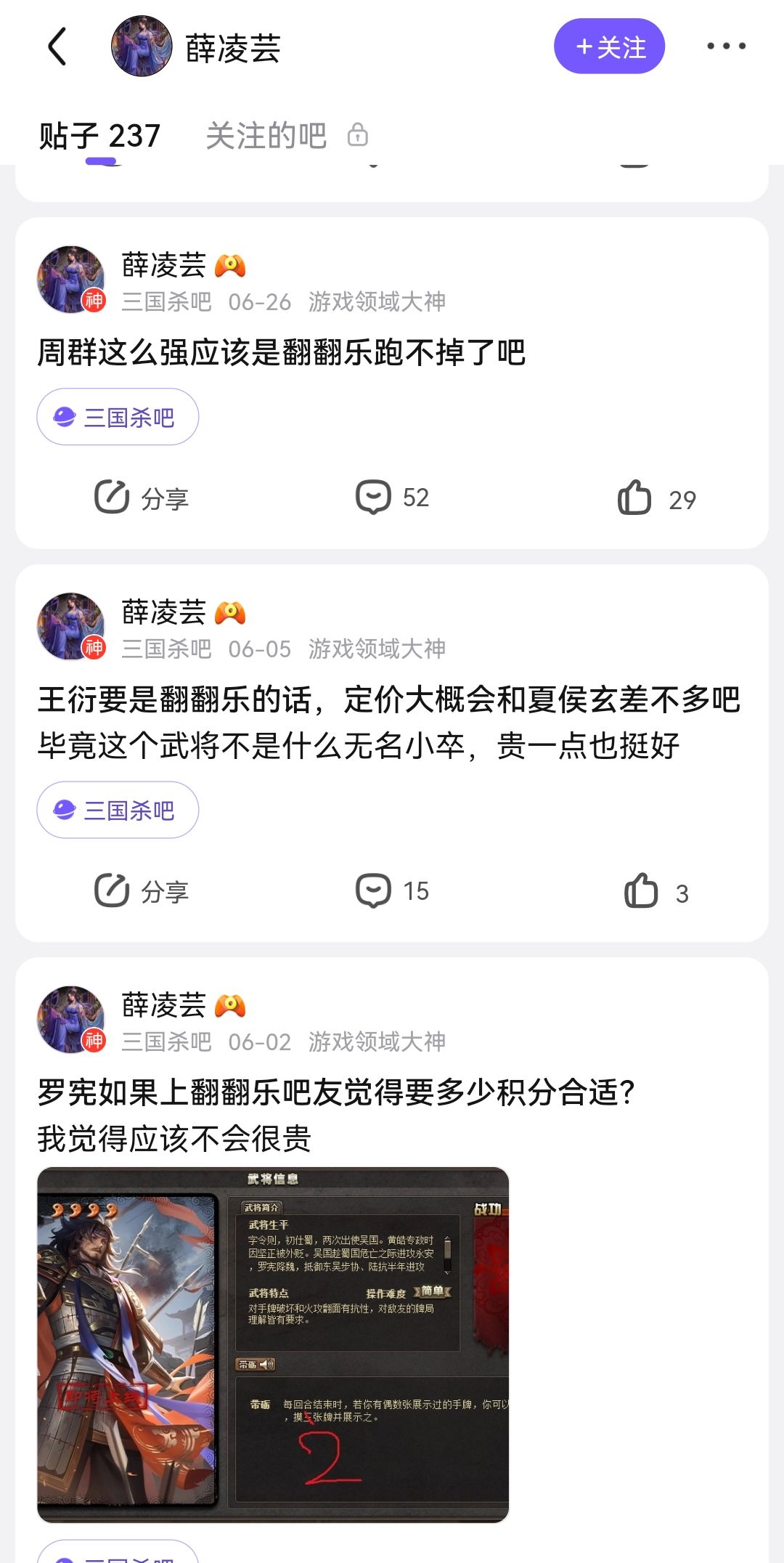Go back using the top-left arrow
The width and height of the screenshot is (784, 1563).
tap(57, 46)
